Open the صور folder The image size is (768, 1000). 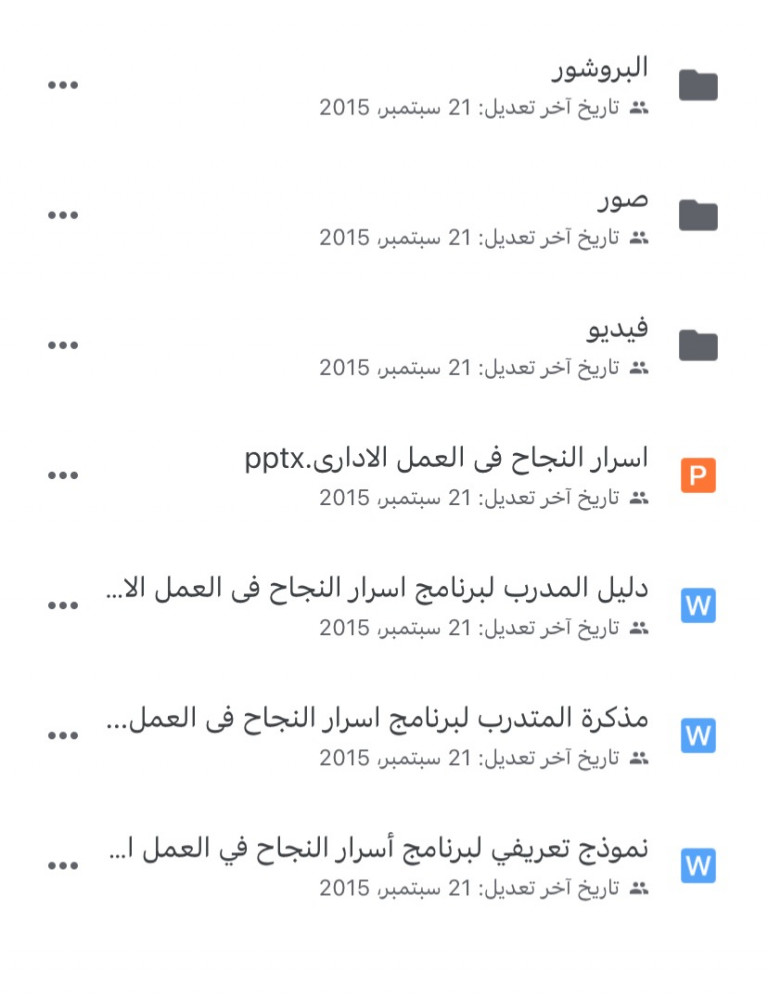coord(623,198)
